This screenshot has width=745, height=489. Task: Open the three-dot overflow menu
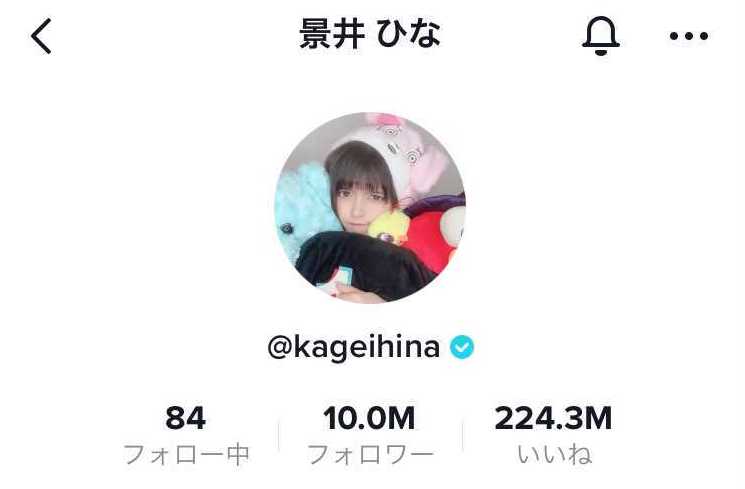coord(688,37)
